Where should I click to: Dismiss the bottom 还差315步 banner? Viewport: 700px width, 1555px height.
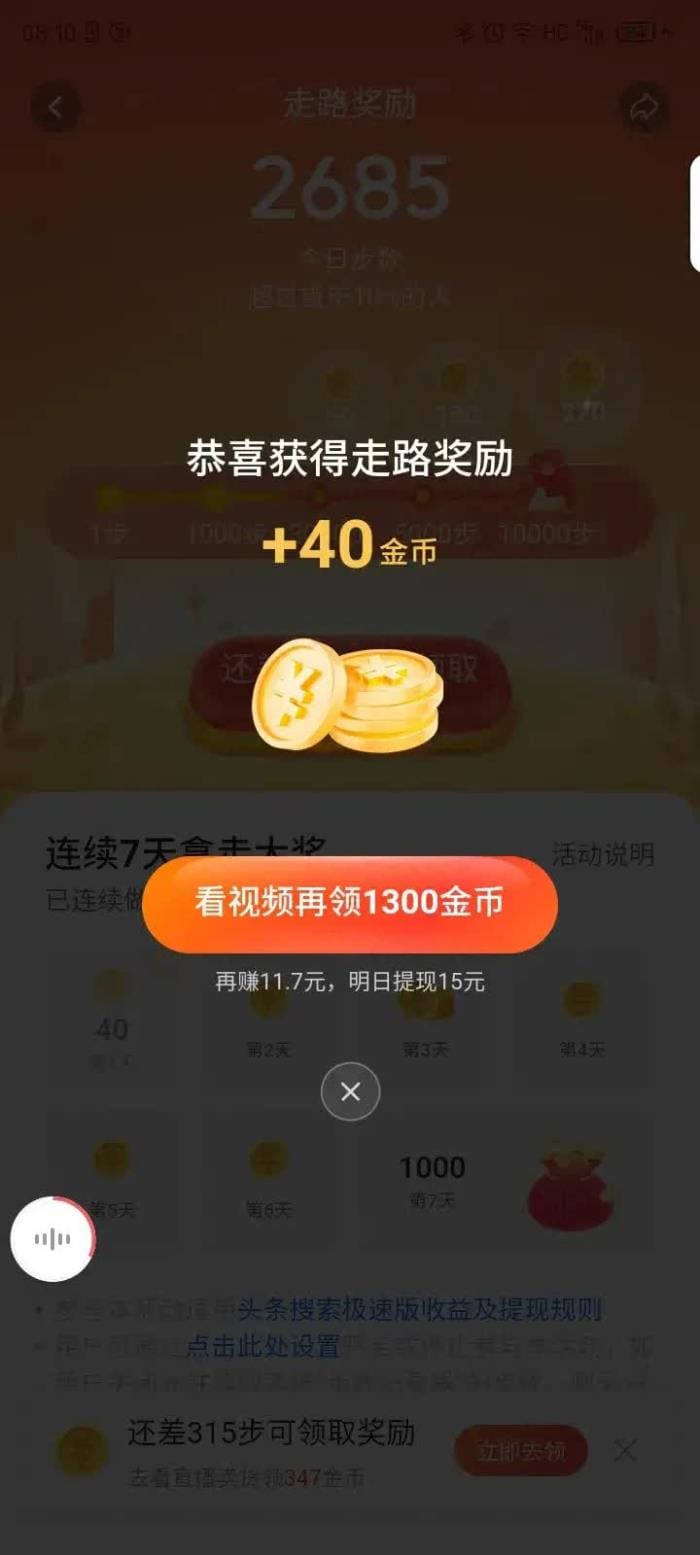625,1450
